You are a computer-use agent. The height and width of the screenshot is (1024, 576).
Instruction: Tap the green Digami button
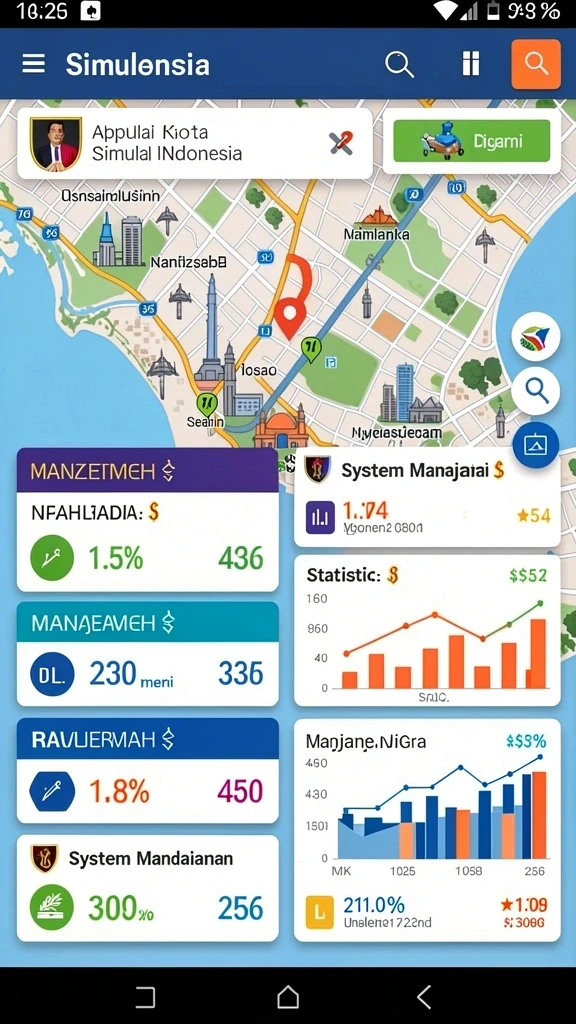point(472,140)
